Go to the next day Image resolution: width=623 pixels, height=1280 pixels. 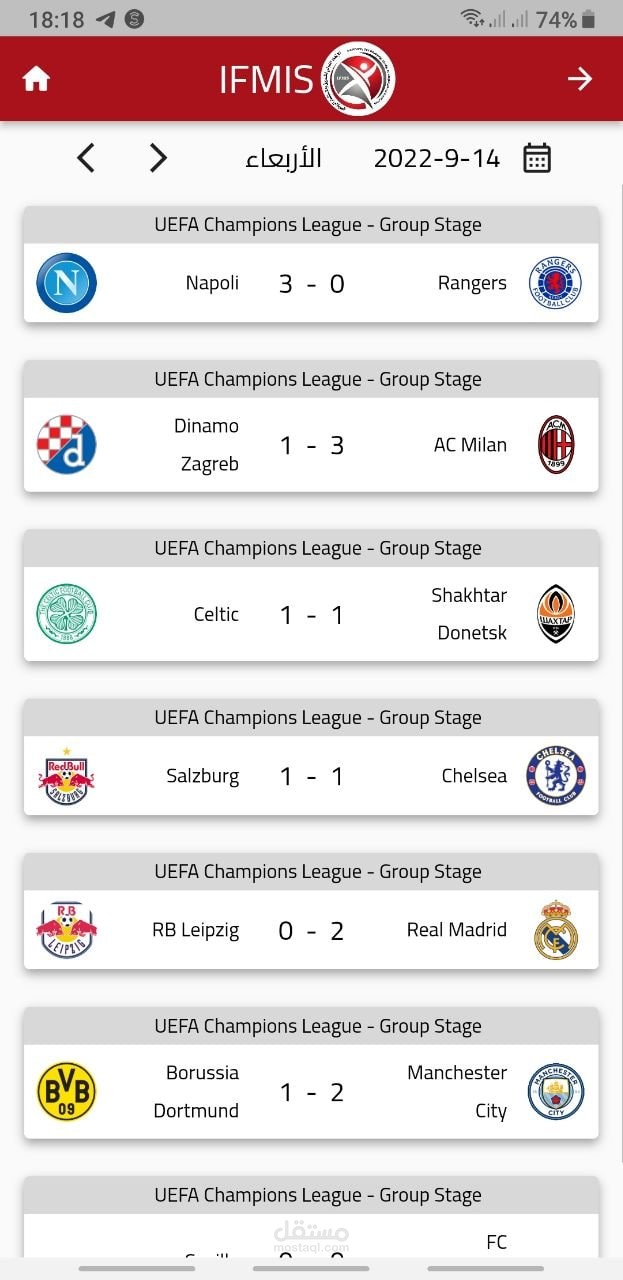point(158,158)
